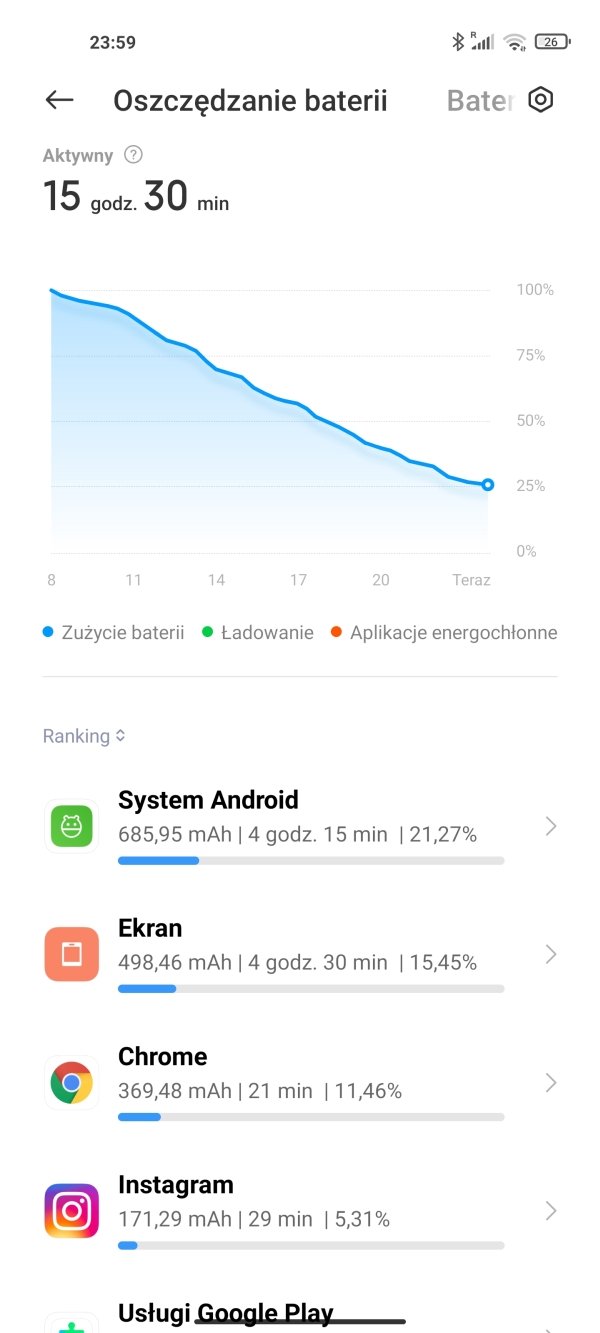Go back using the arrow icon

[x=60, y=100]
